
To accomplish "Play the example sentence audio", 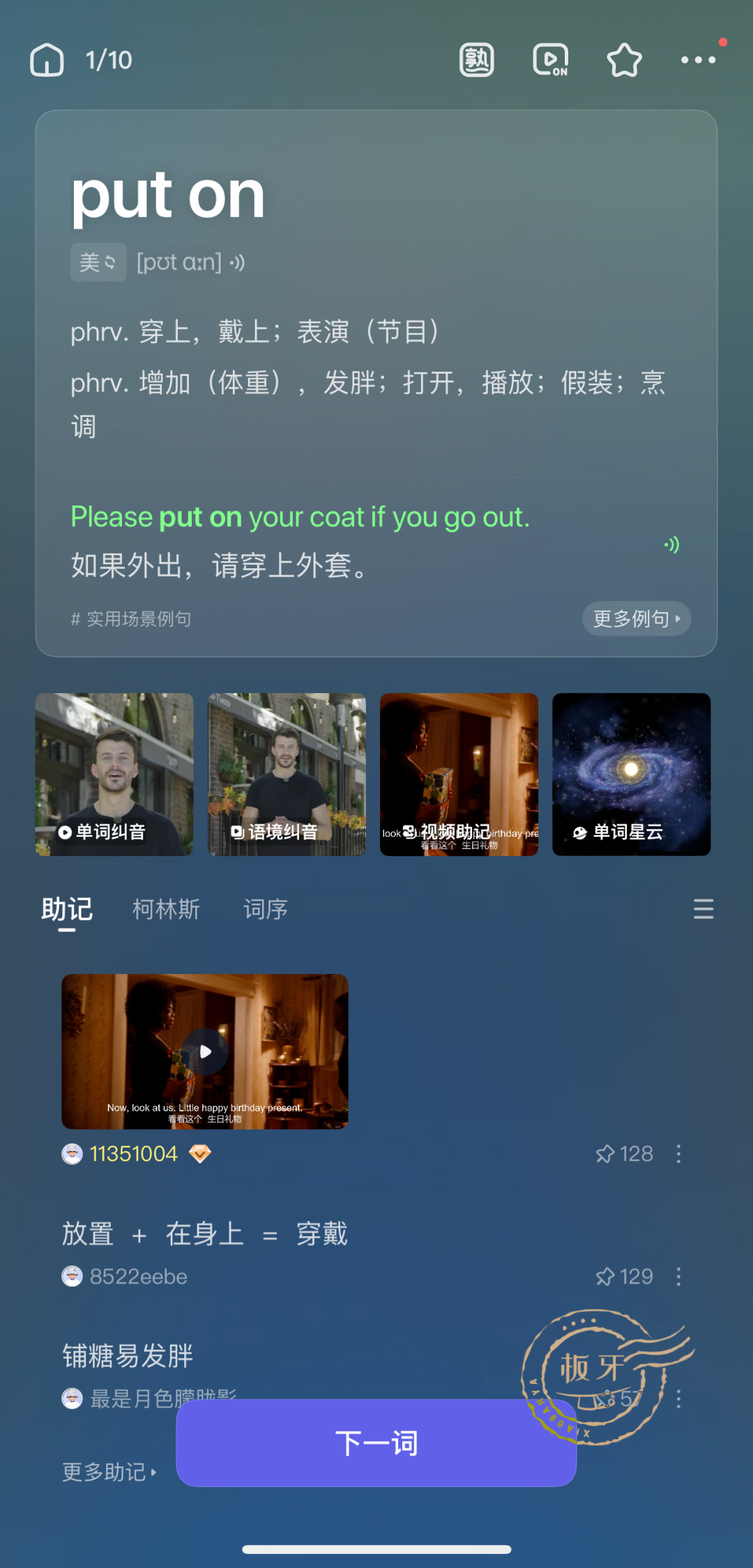I will coord(671,545).
